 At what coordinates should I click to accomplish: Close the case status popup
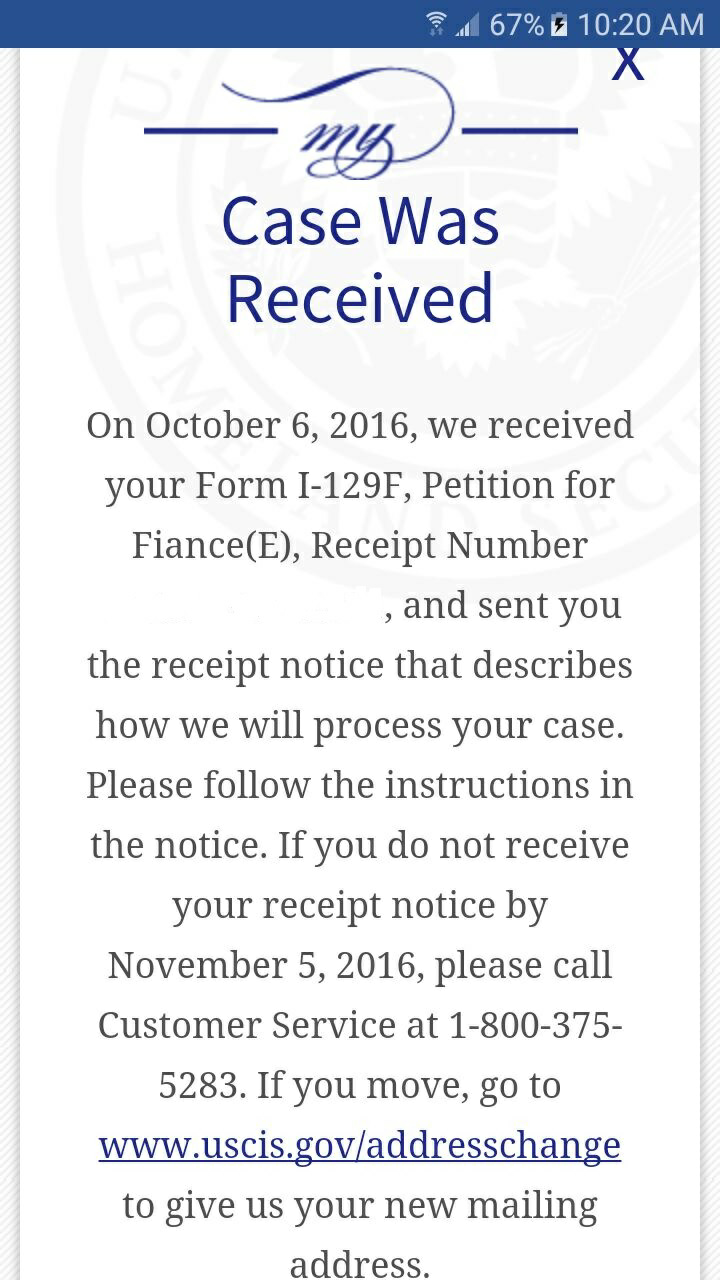(628, 63)
